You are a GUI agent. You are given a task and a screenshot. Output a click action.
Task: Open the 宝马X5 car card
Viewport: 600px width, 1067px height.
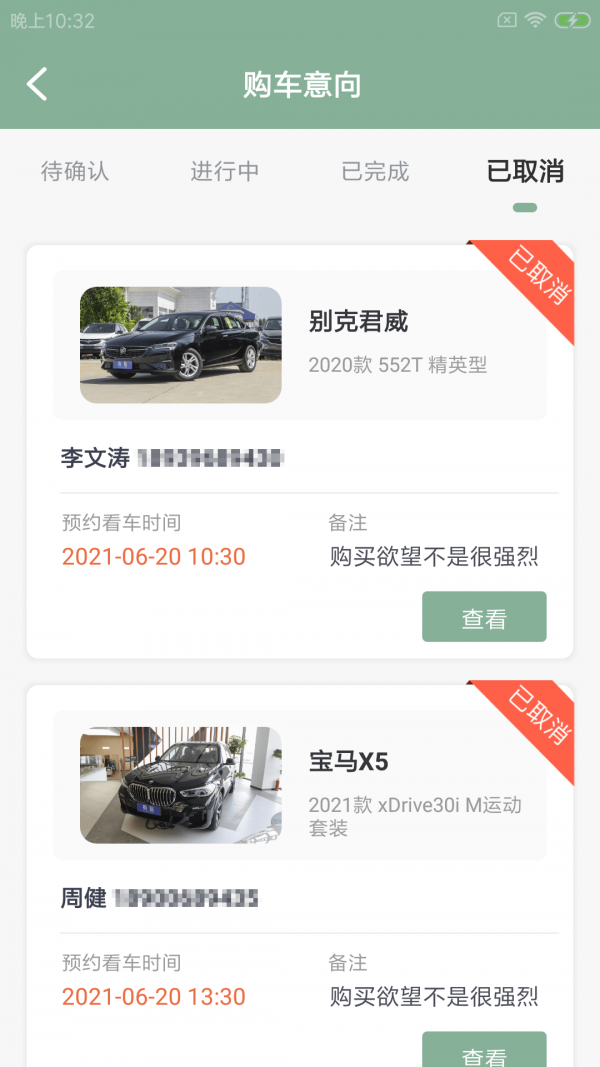tap(300, 785)
